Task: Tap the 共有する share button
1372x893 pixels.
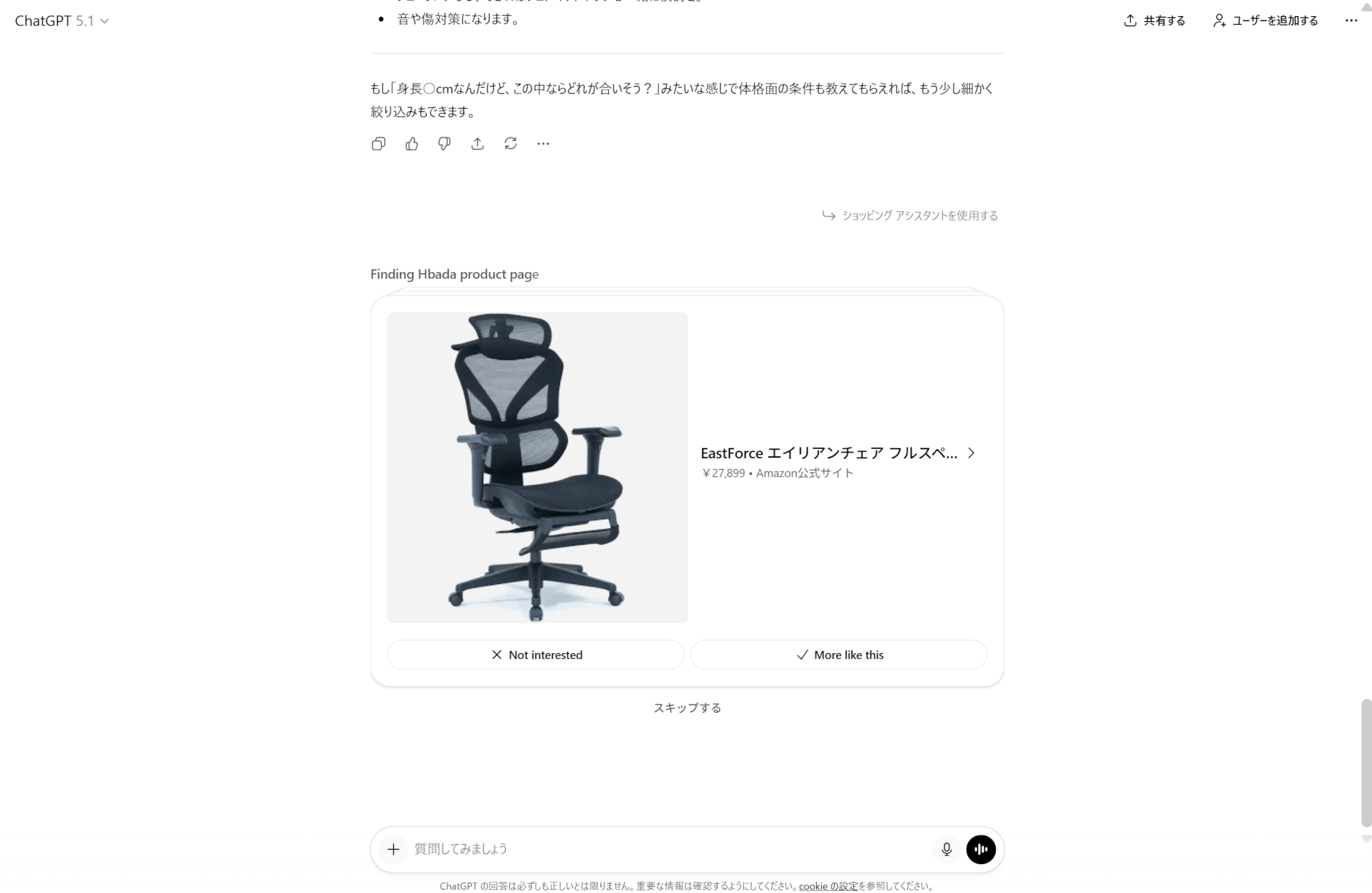Action: click(1154, 21)
